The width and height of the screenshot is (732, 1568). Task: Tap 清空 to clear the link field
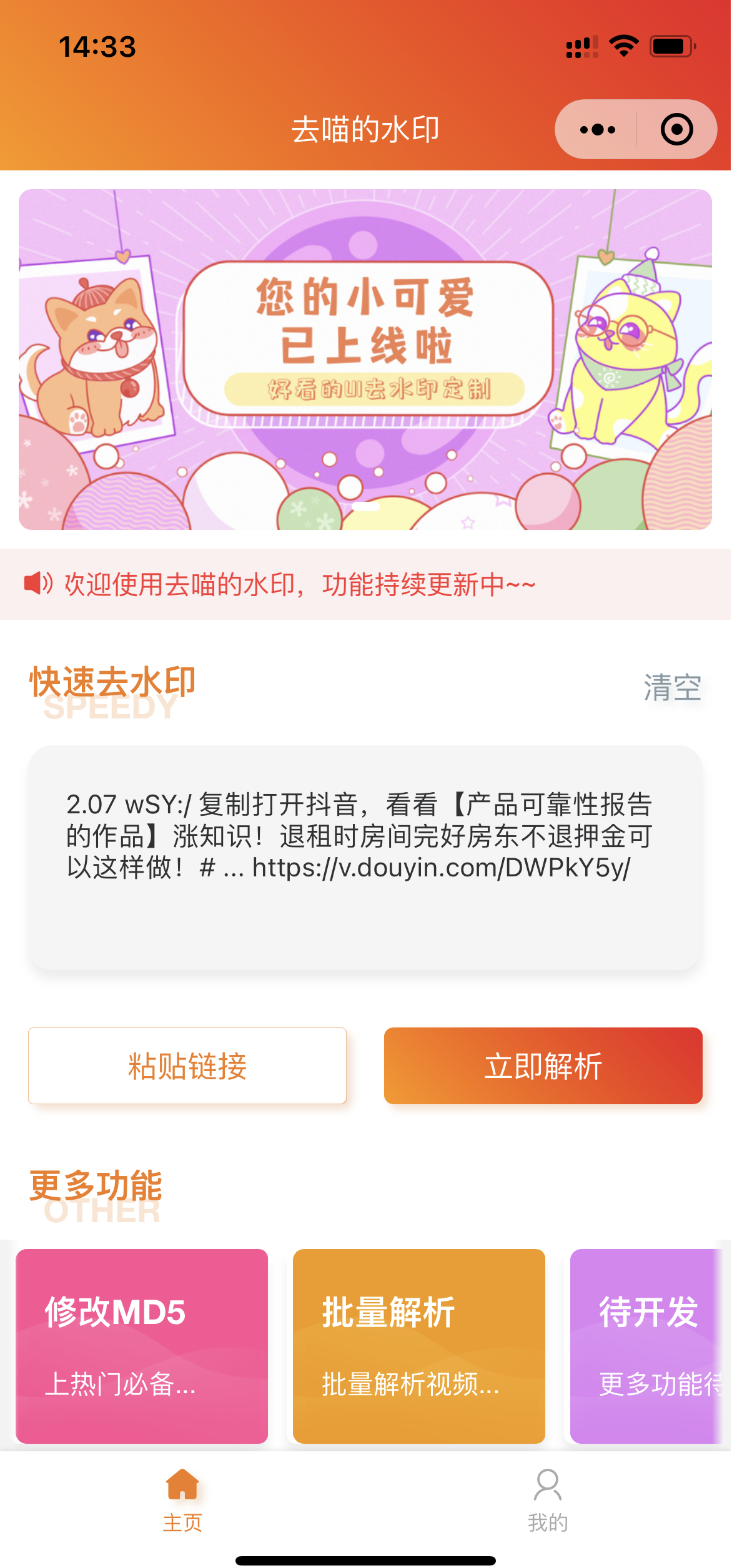(x=672, y=687)
